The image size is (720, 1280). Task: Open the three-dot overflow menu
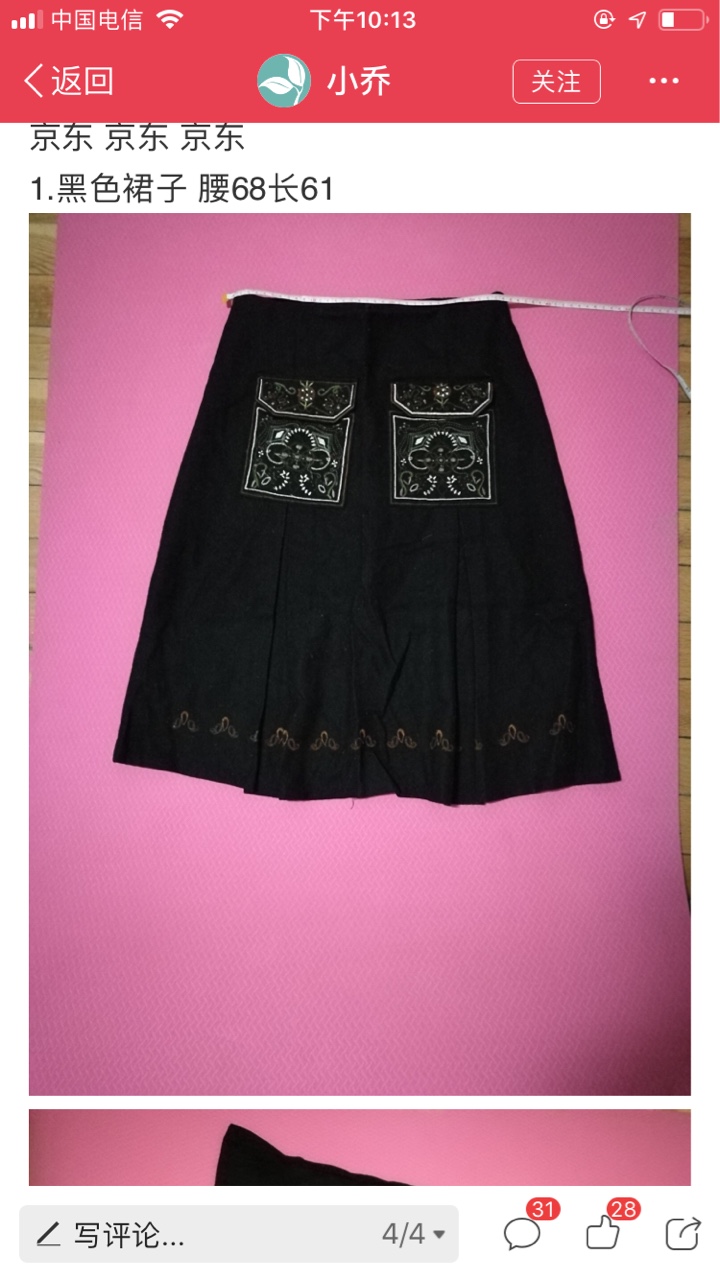point(664,81)
